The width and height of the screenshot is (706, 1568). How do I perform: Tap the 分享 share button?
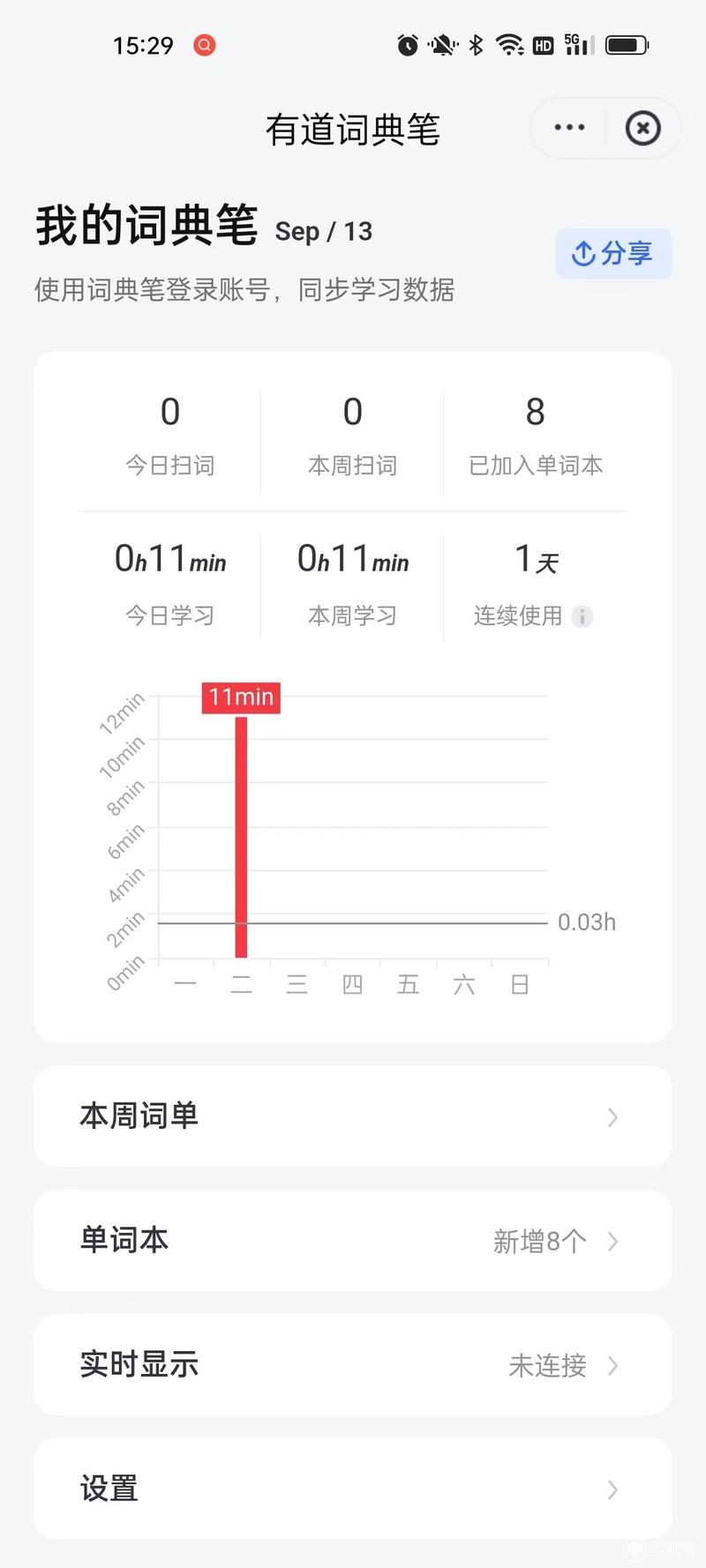613,254
